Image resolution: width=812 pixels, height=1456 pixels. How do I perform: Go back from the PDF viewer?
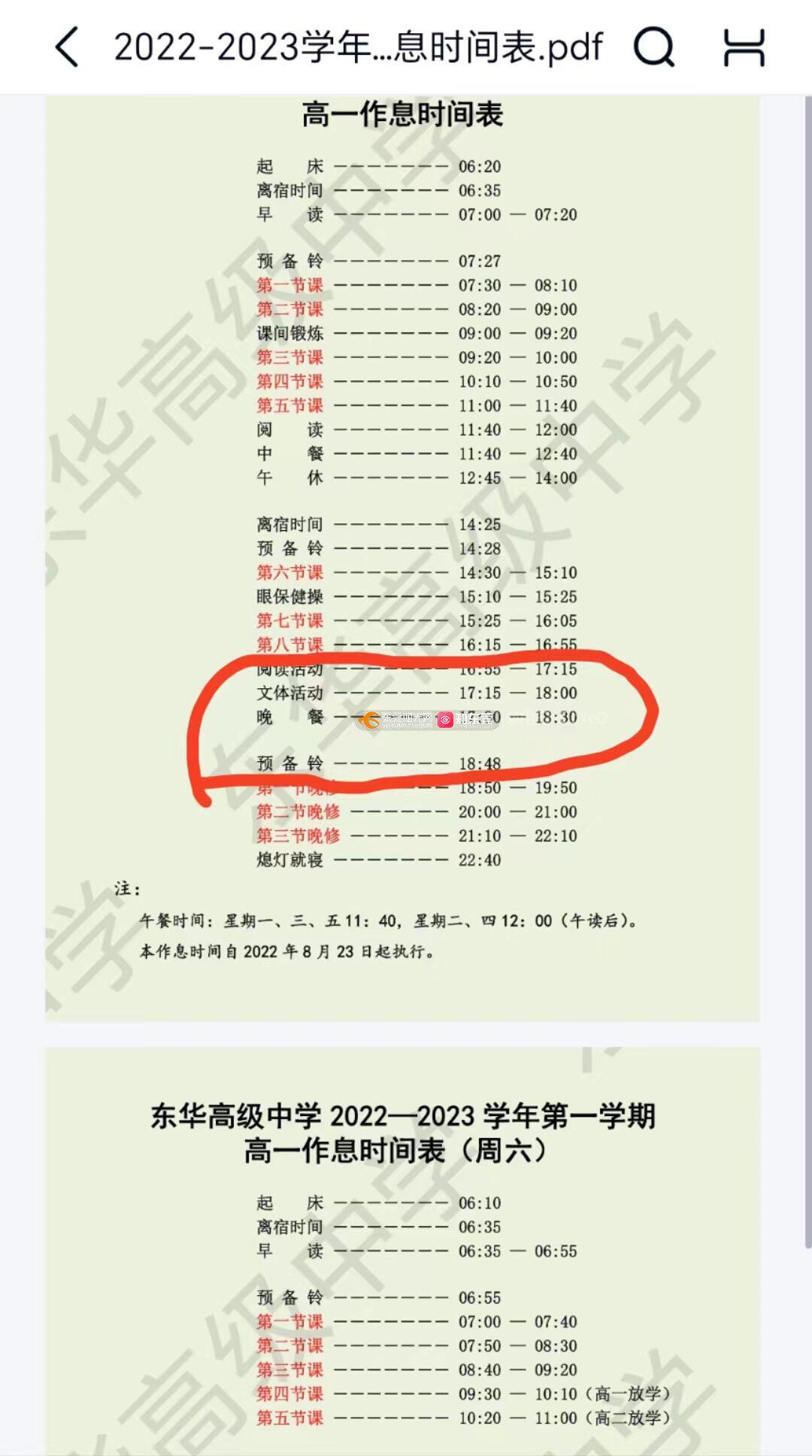click(x=67, y=47)
